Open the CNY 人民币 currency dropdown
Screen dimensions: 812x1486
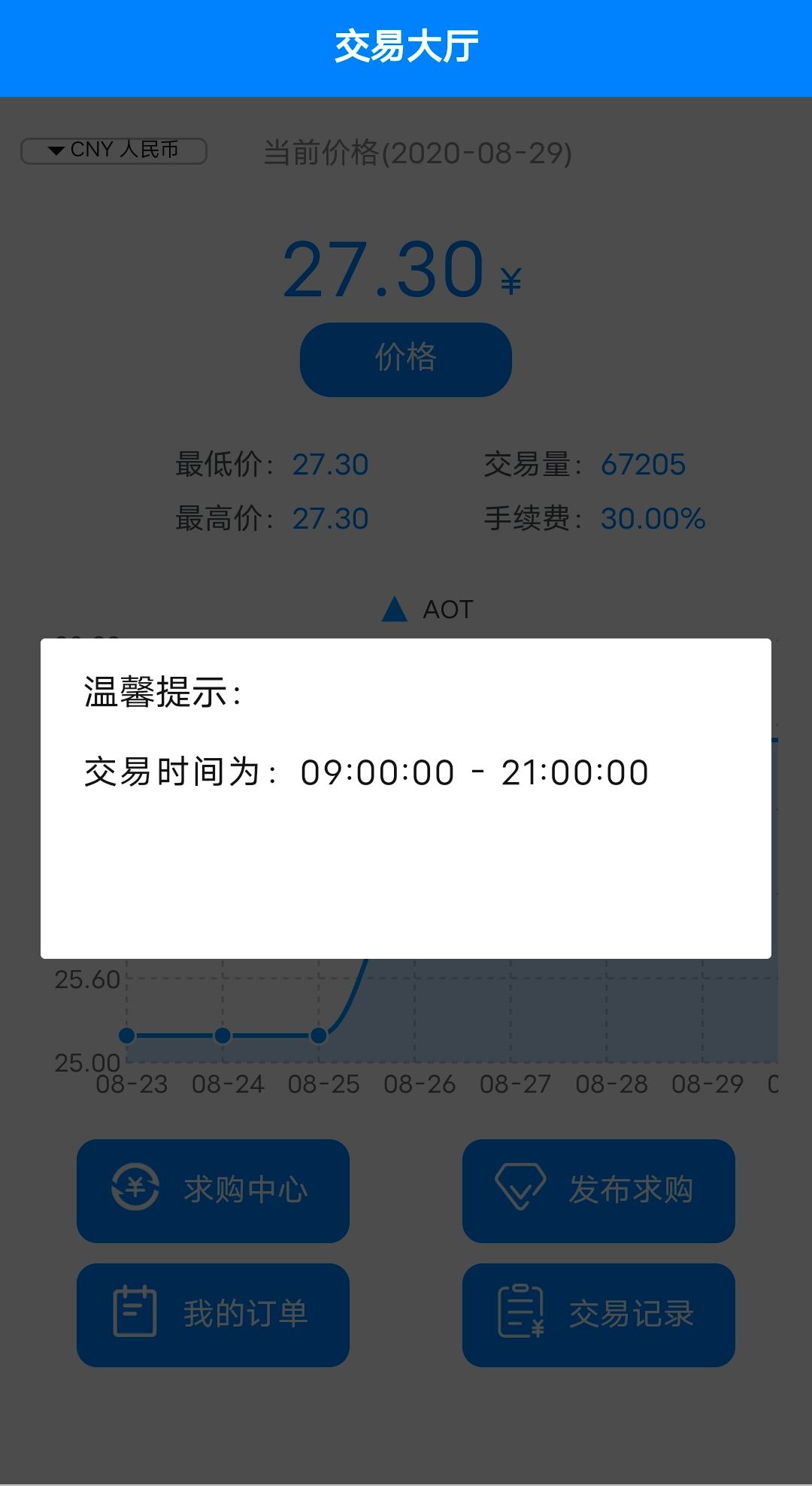[x=114, y=150]
